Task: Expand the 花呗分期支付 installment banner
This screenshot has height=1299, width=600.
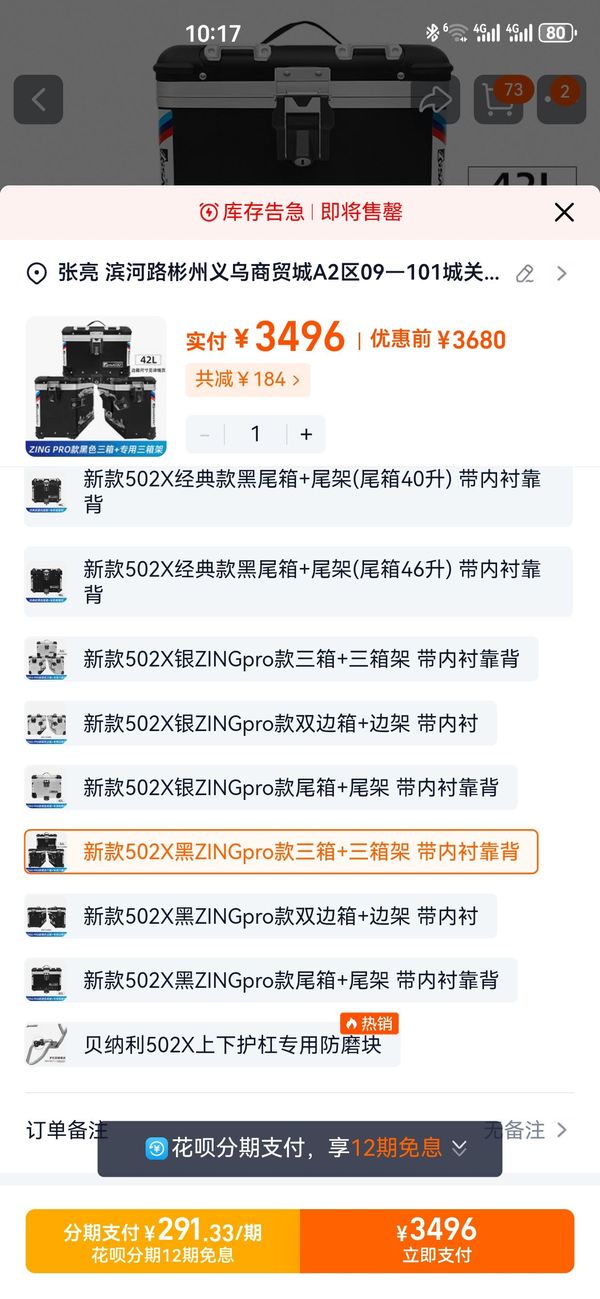Action: pyautogui.click(x=458, y=1148)
